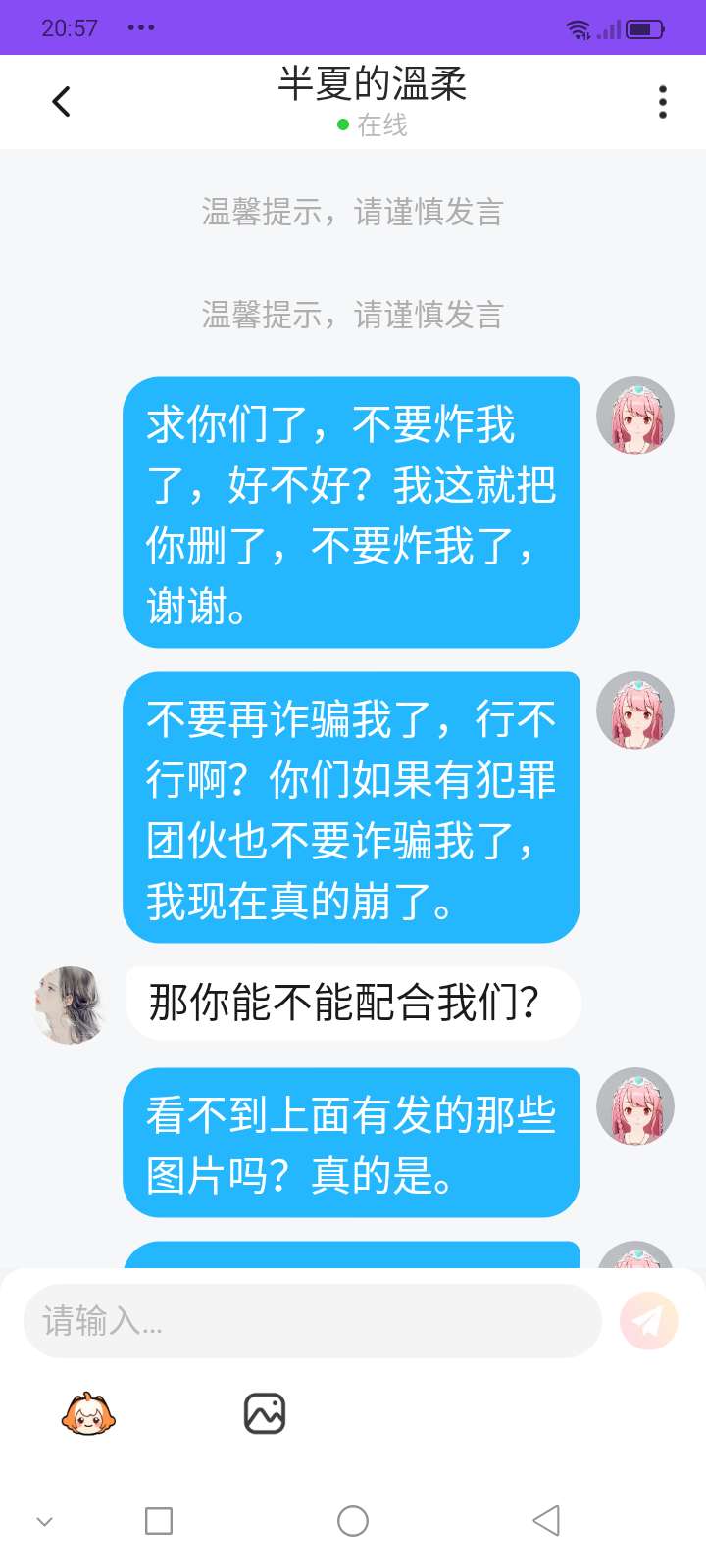The image size is (706, 1568).
Task: Go back from the 半夏的温柔 chat
Action: tap(61, 101)
